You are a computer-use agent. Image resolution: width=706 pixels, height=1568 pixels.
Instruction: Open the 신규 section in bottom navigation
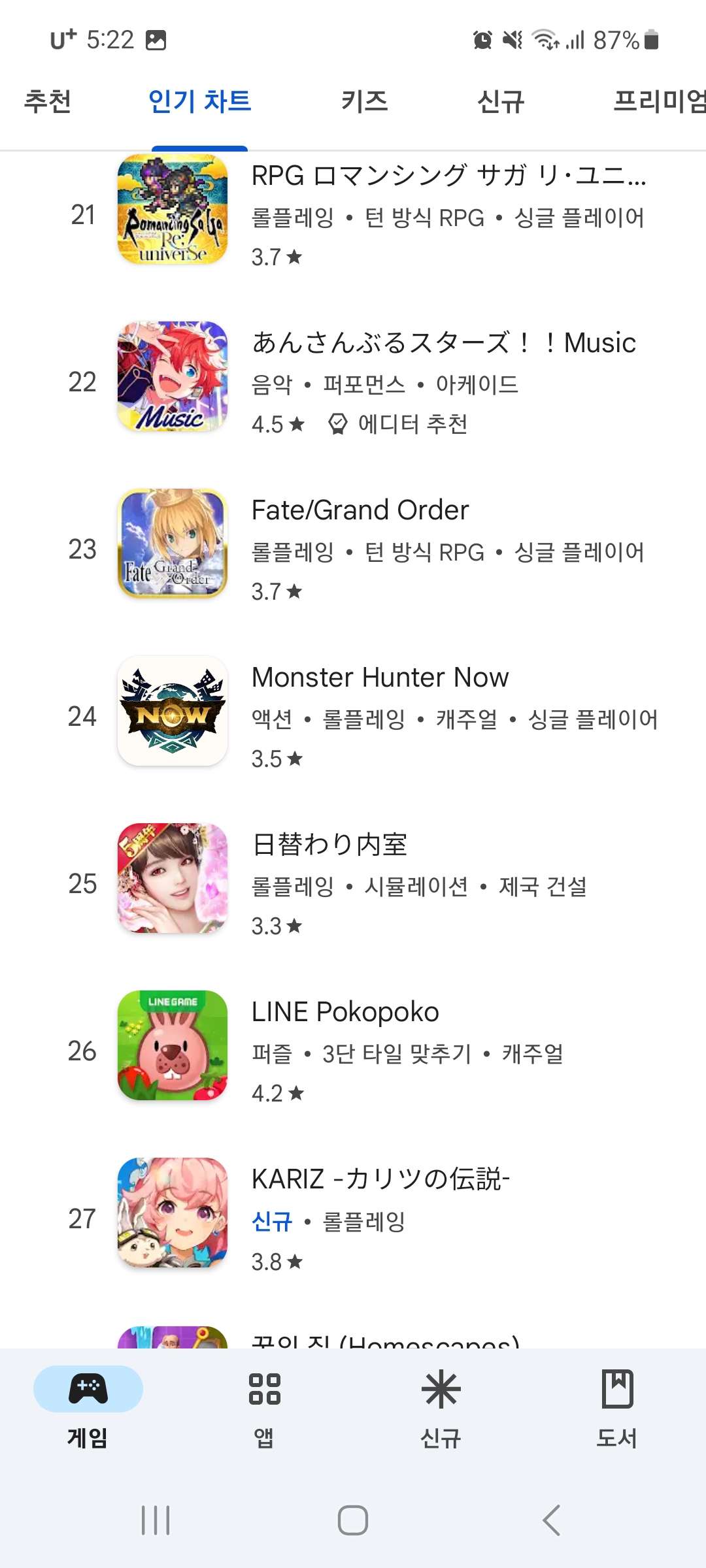click(441, 1405)
